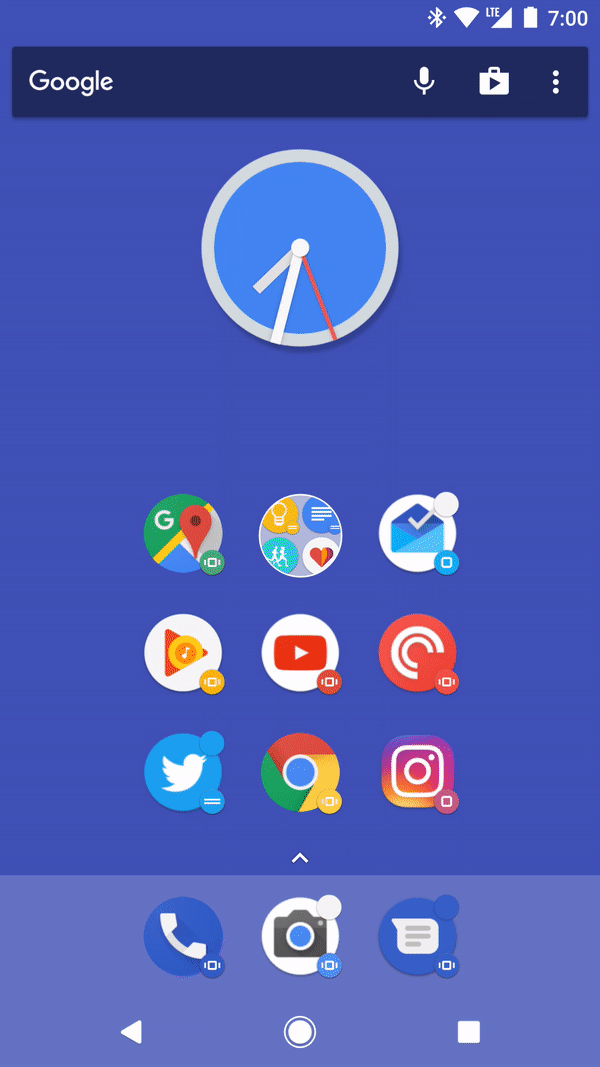Open the Play Store shortcut icon
This screenshot has width=600, height=1067.
click(493, 82)
